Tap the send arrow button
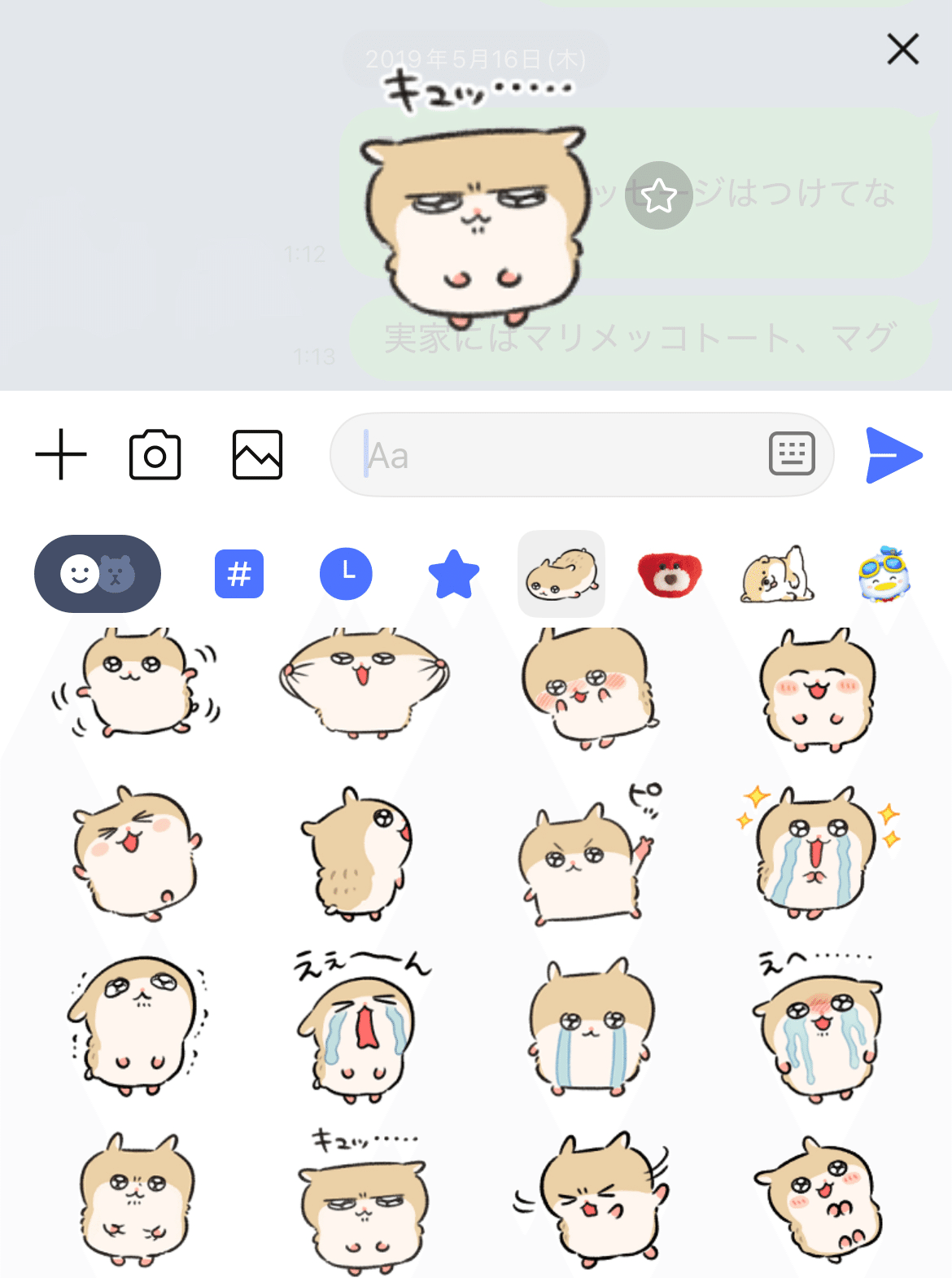The width and height of the screenshot is (952, 1278). tap(893, 455)
